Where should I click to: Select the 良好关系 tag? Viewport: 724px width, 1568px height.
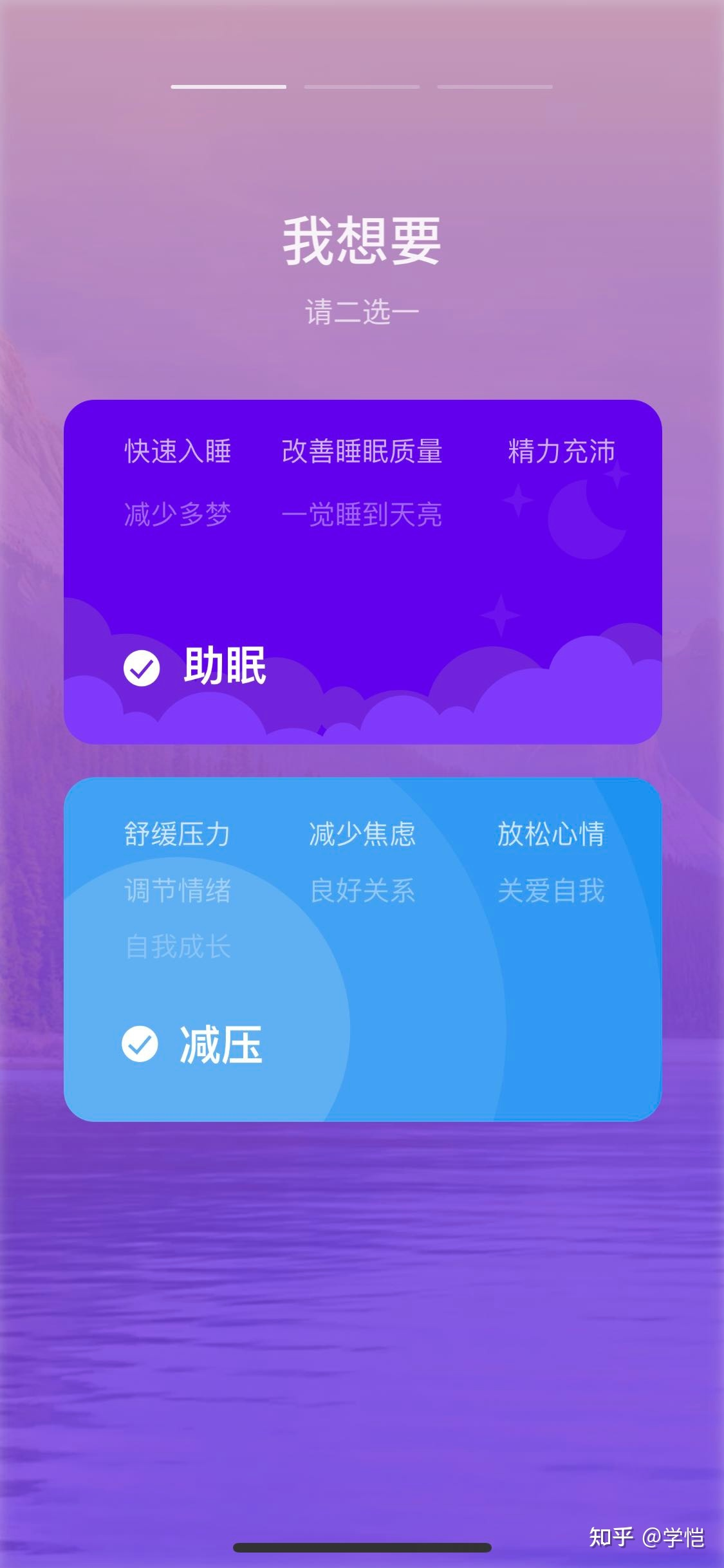pyautogui.click(x=364, y=891)
